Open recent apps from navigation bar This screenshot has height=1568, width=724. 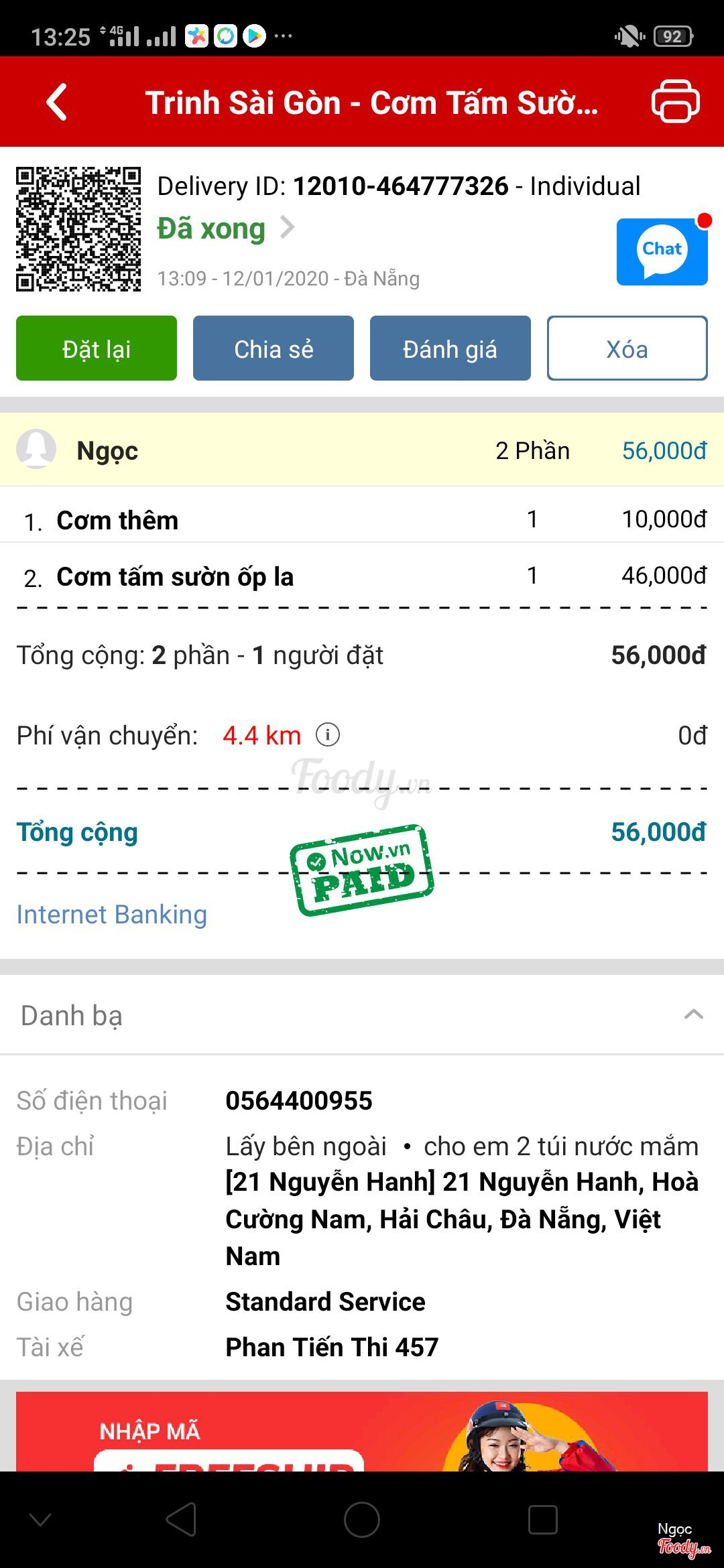(x=542, y=1520)
